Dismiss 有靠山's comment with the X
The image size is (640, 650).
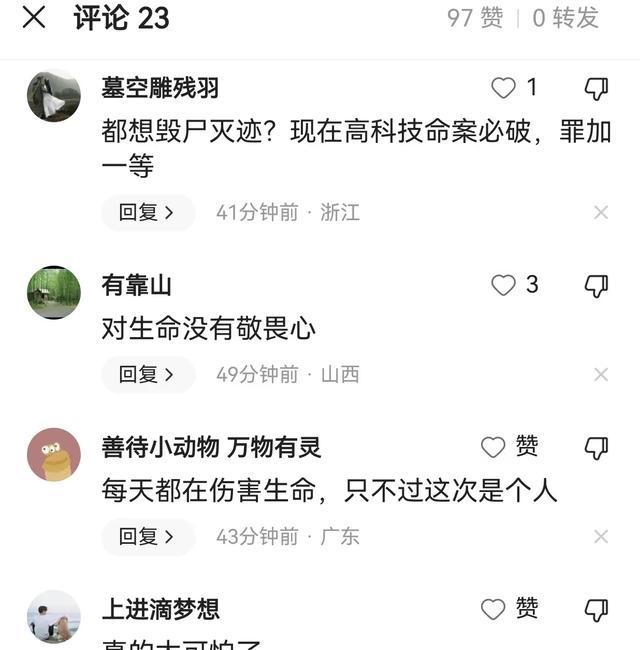click(x=601, y=374)
